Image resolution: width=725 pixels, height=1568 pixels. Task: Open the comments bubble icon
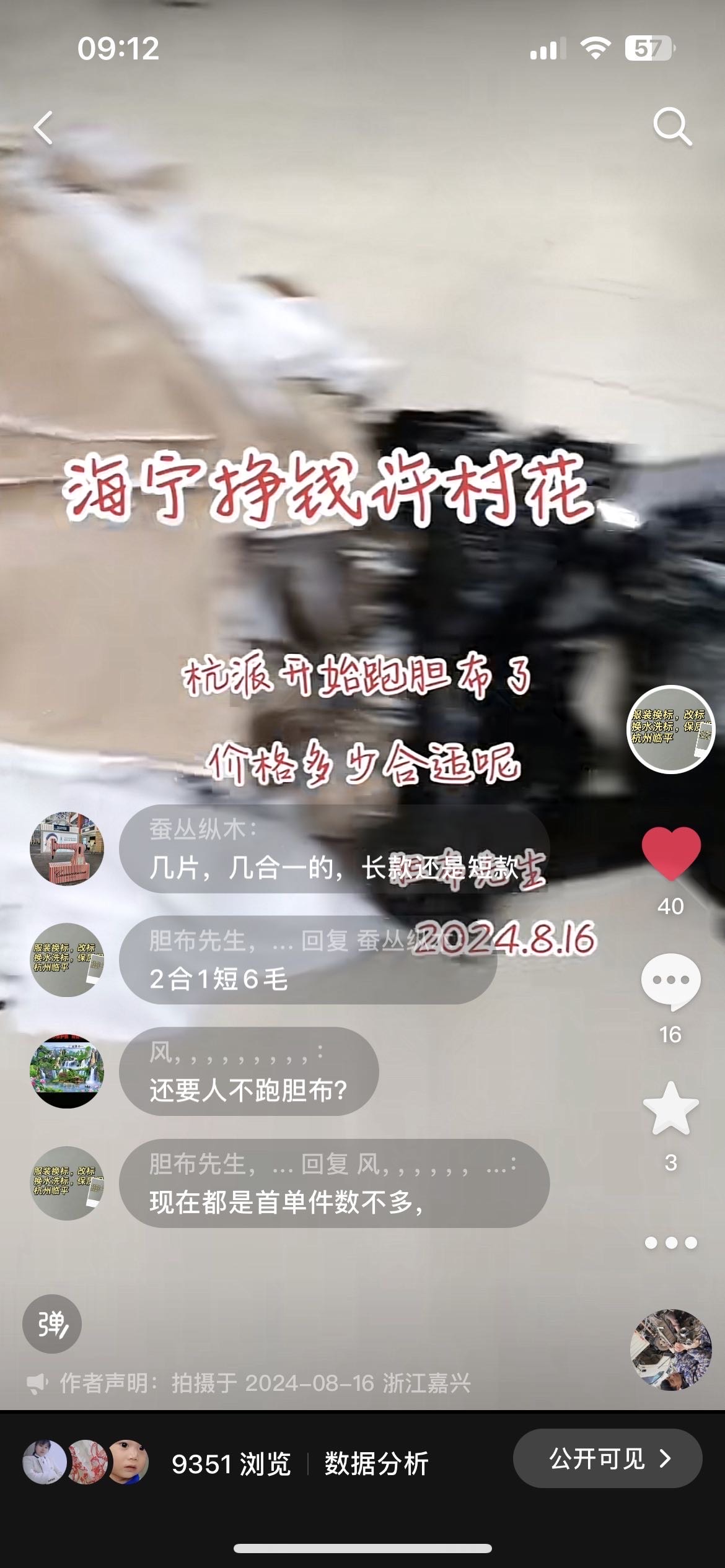(x=671, y=981)
